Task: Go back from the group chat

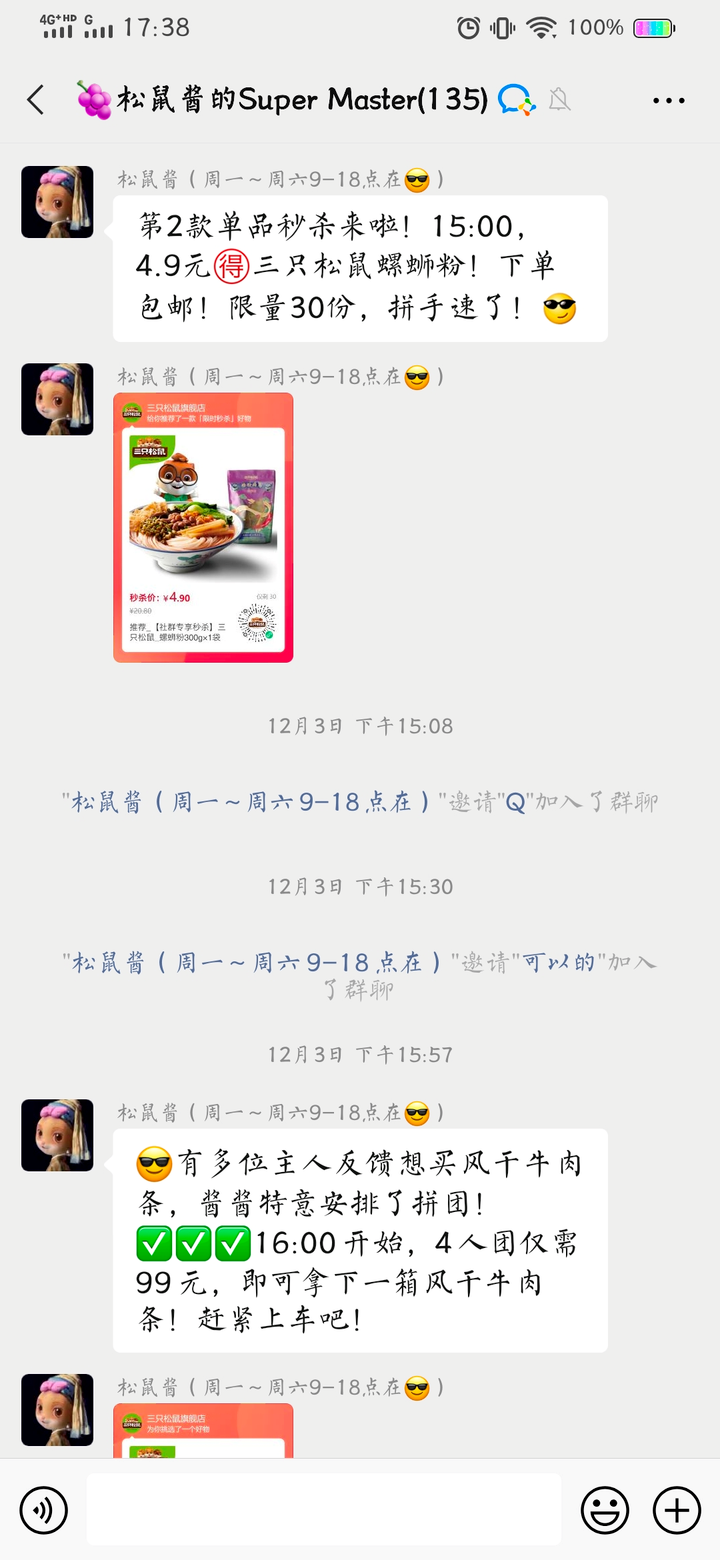Action: coord(36,100)
